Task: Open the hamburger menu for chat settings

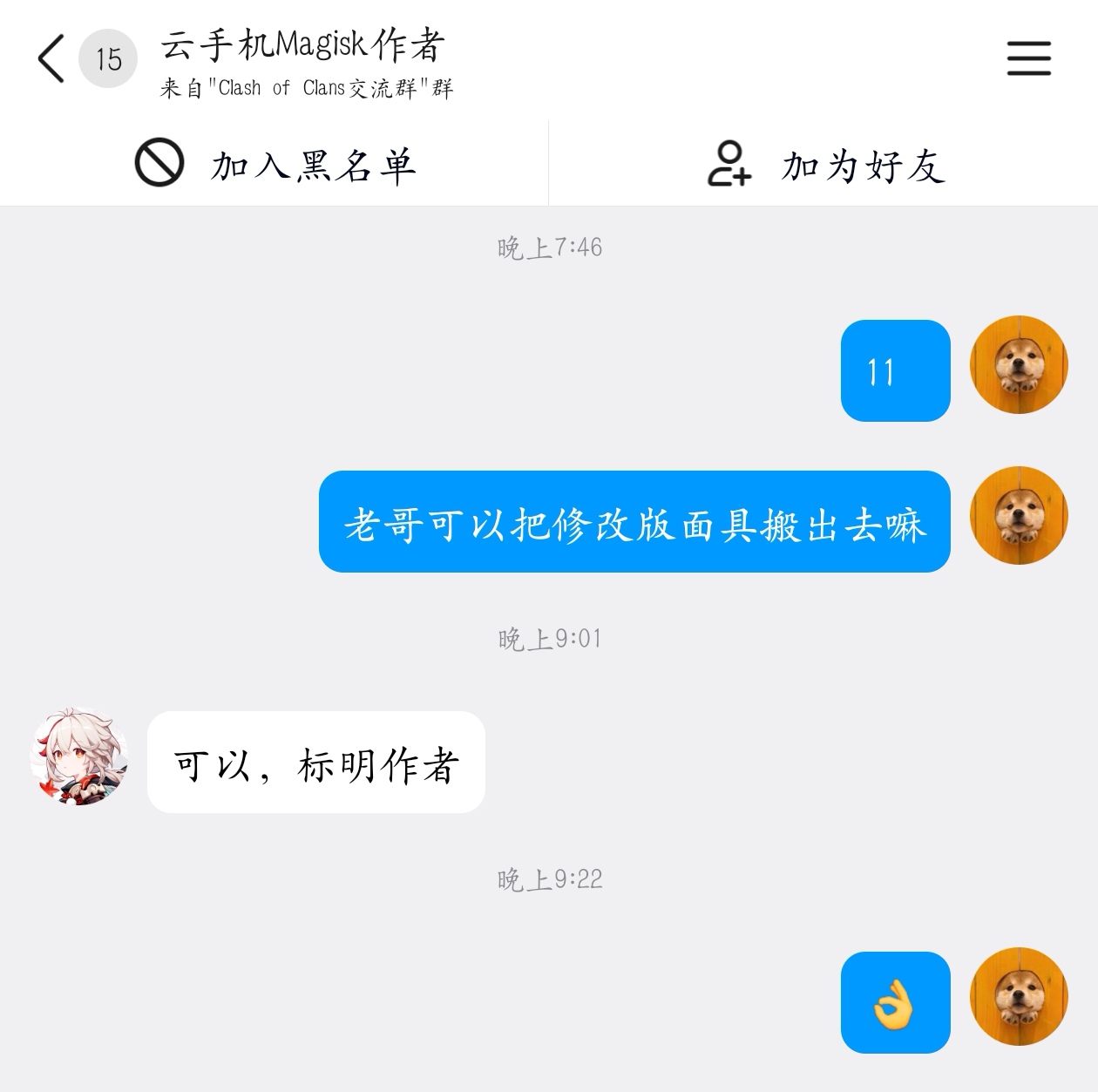Action: click(1028, 59)
